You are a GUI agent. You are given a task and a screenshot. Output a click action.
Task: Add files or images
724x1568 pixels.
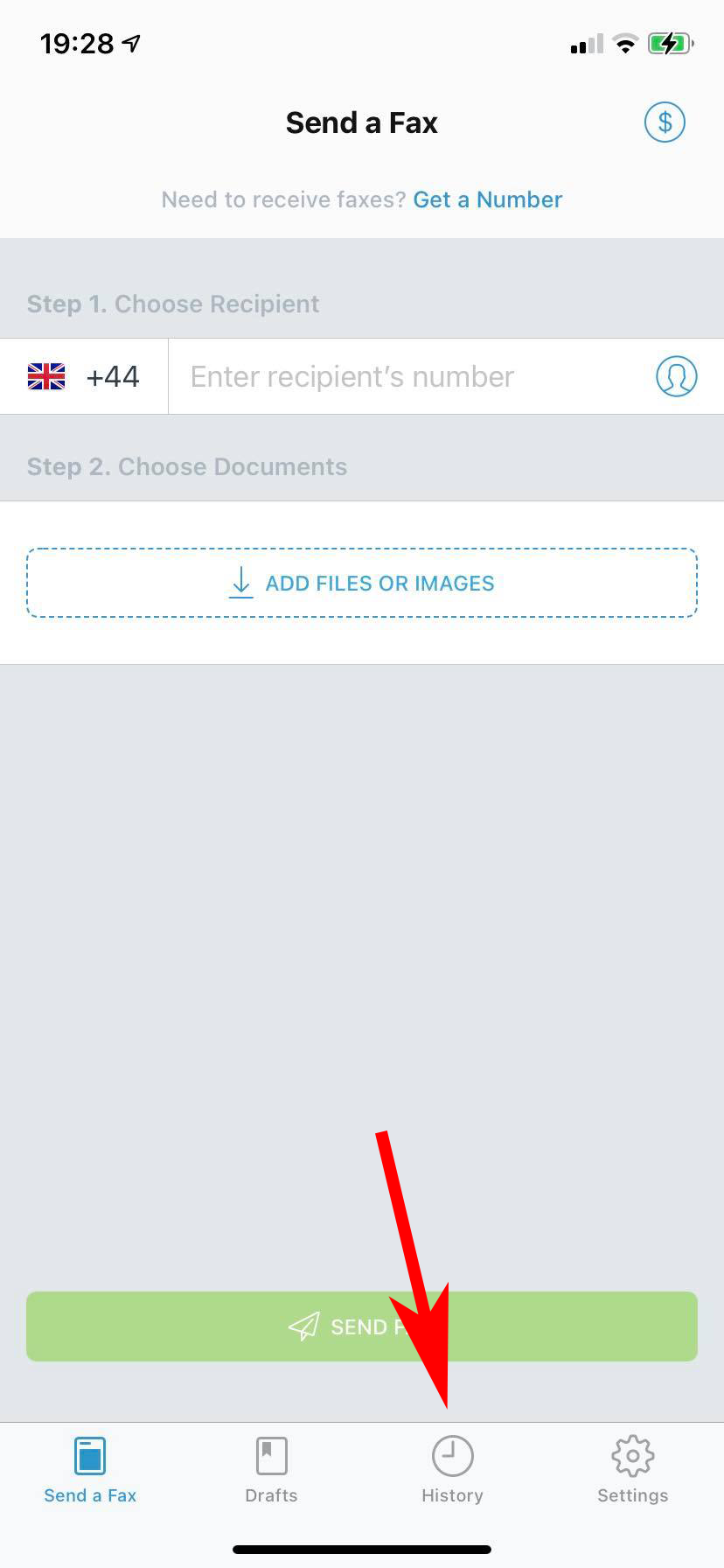tap(362, 583)
